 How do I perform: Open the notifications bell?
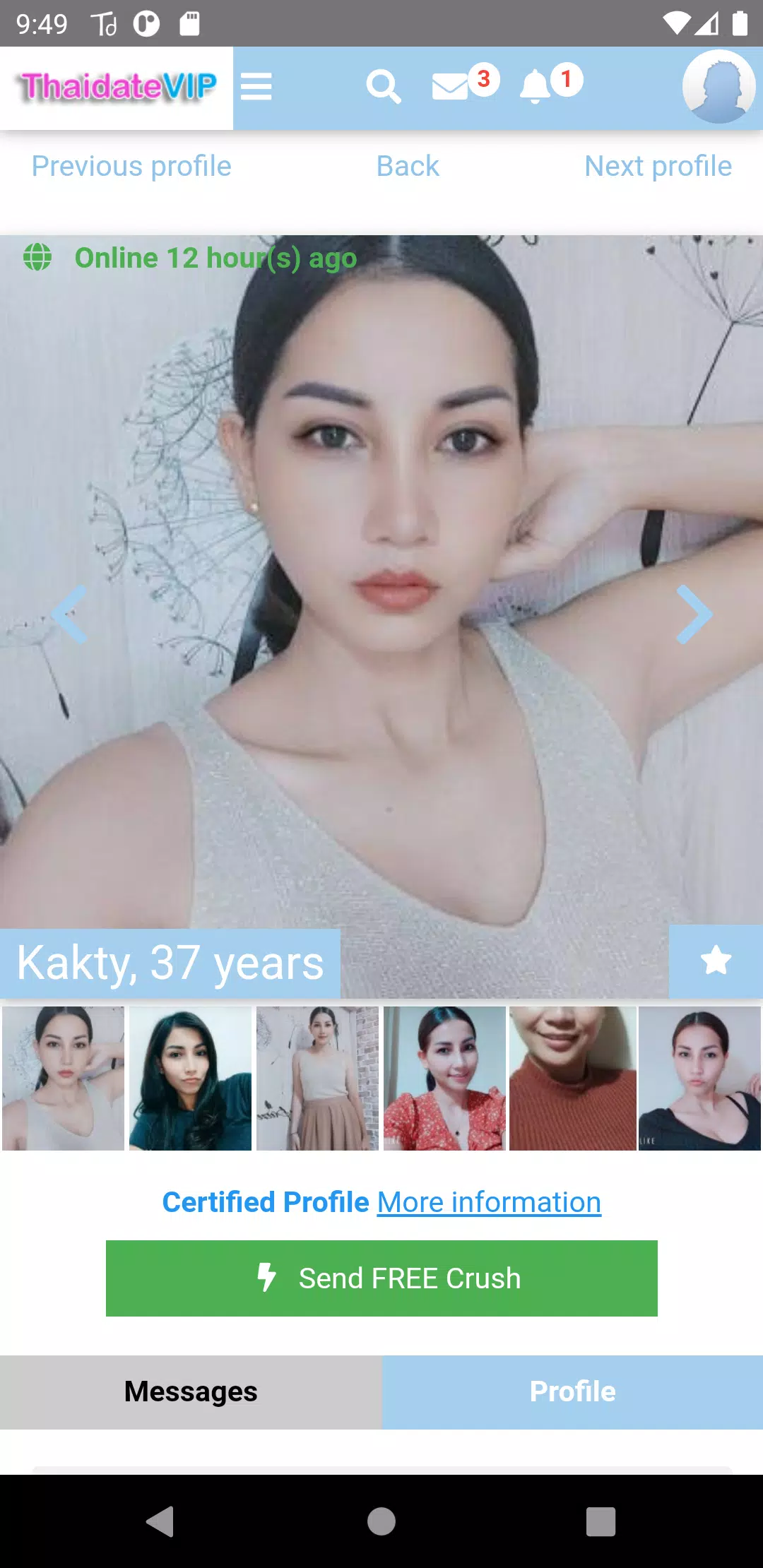tap(535, 87)
